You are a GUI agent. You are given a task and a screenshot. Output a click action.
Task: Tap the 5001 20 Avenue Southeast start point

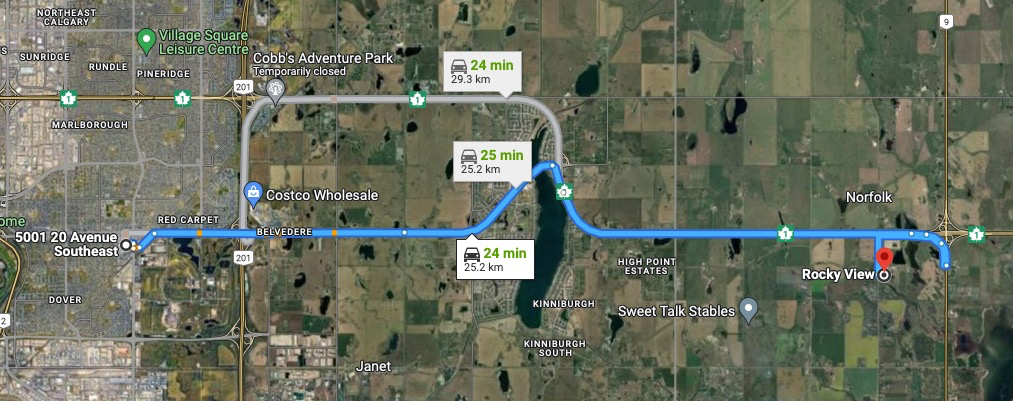pos(126,244)
